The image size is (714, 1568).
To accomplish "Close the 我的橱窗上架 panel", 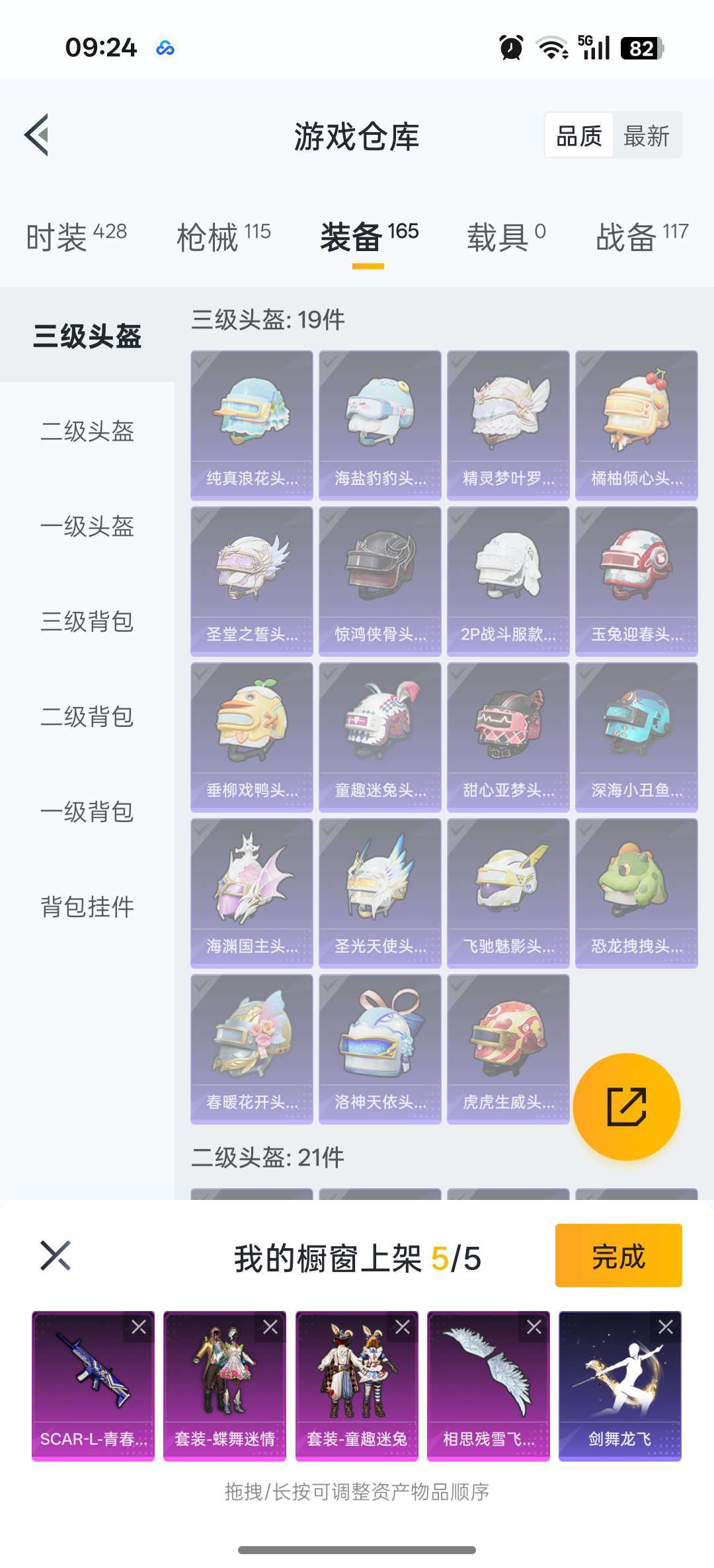I will [56, 1255].
